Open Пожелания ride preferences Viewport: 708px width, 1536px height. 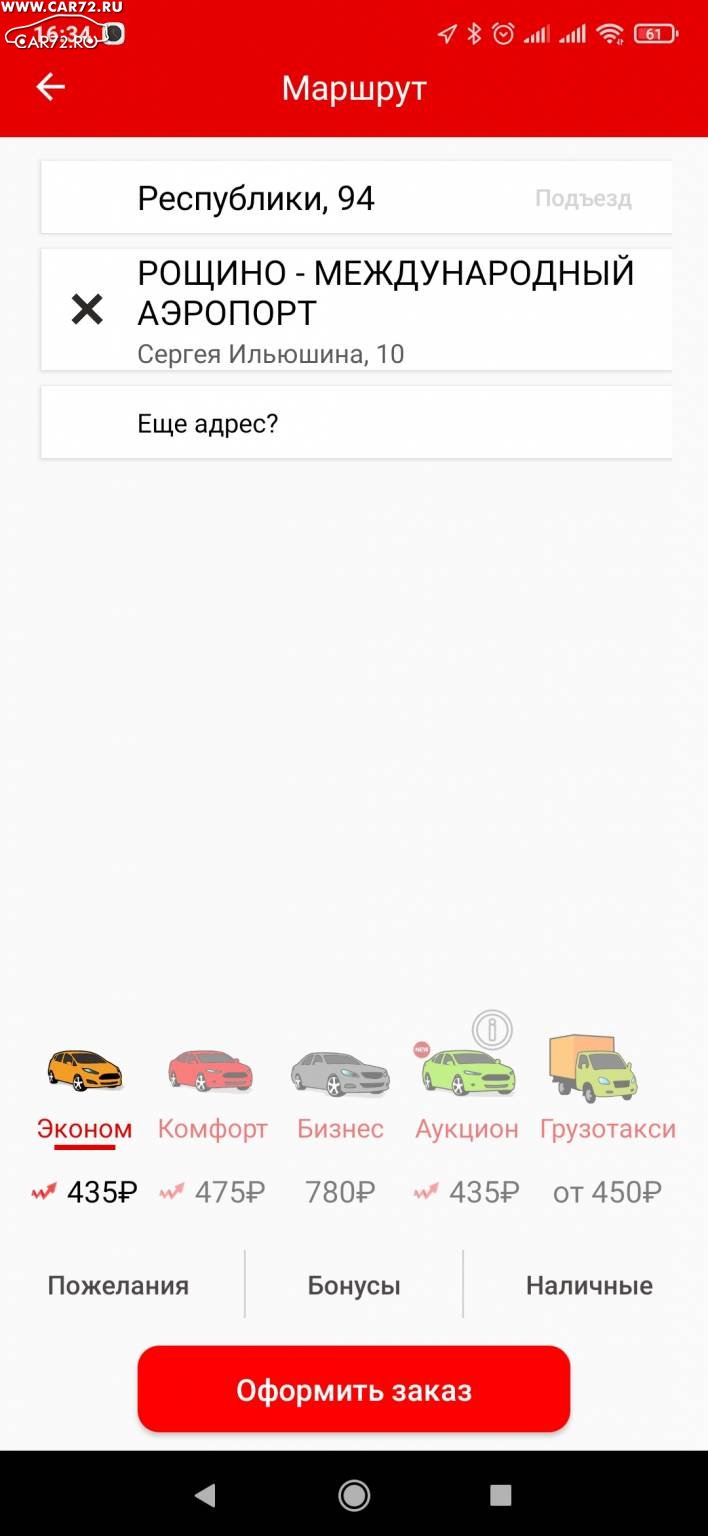click(118, 1285)
